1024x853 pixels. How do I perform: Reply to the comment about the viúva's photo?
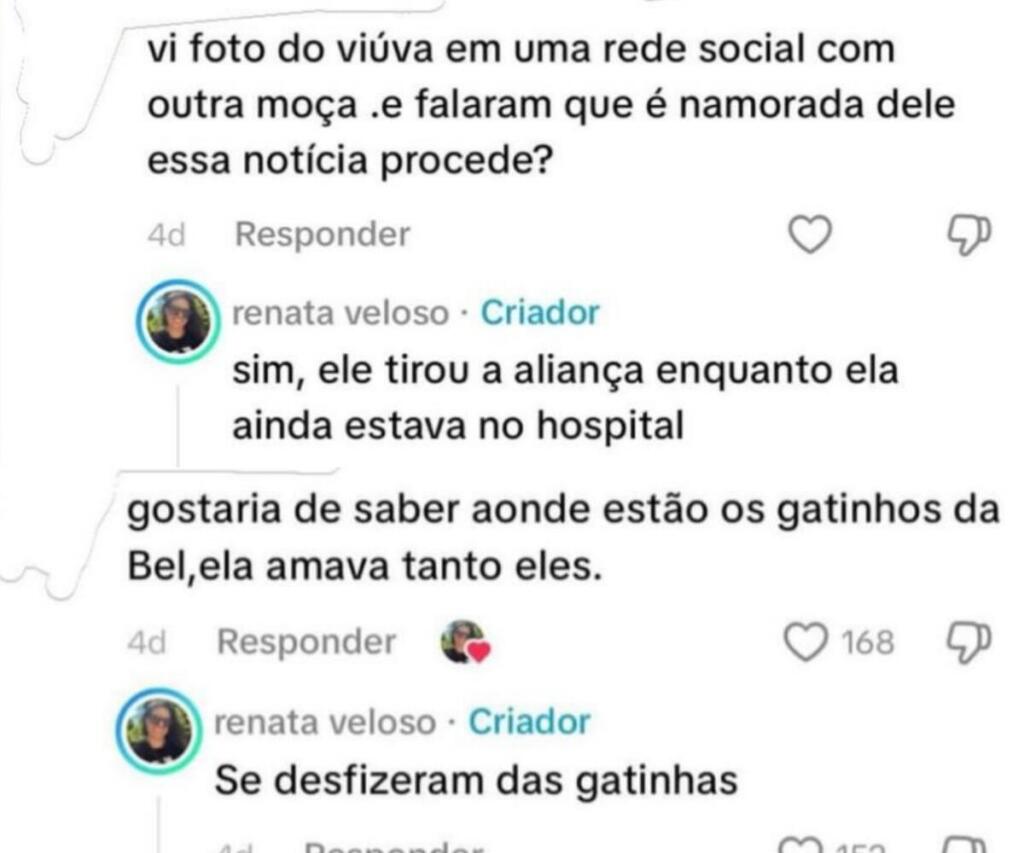coord(322,235)
